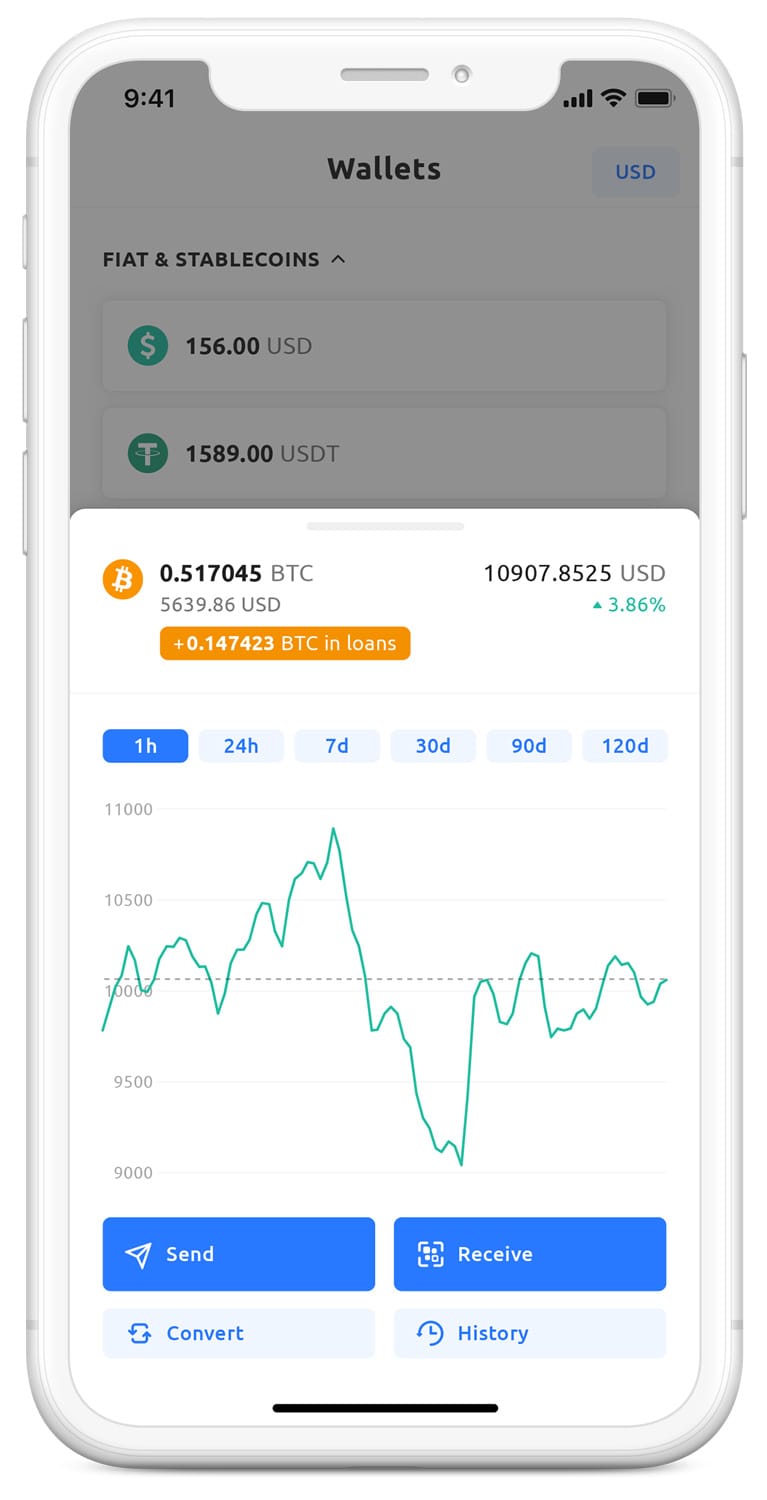View the BTC in loans badge

285,643
